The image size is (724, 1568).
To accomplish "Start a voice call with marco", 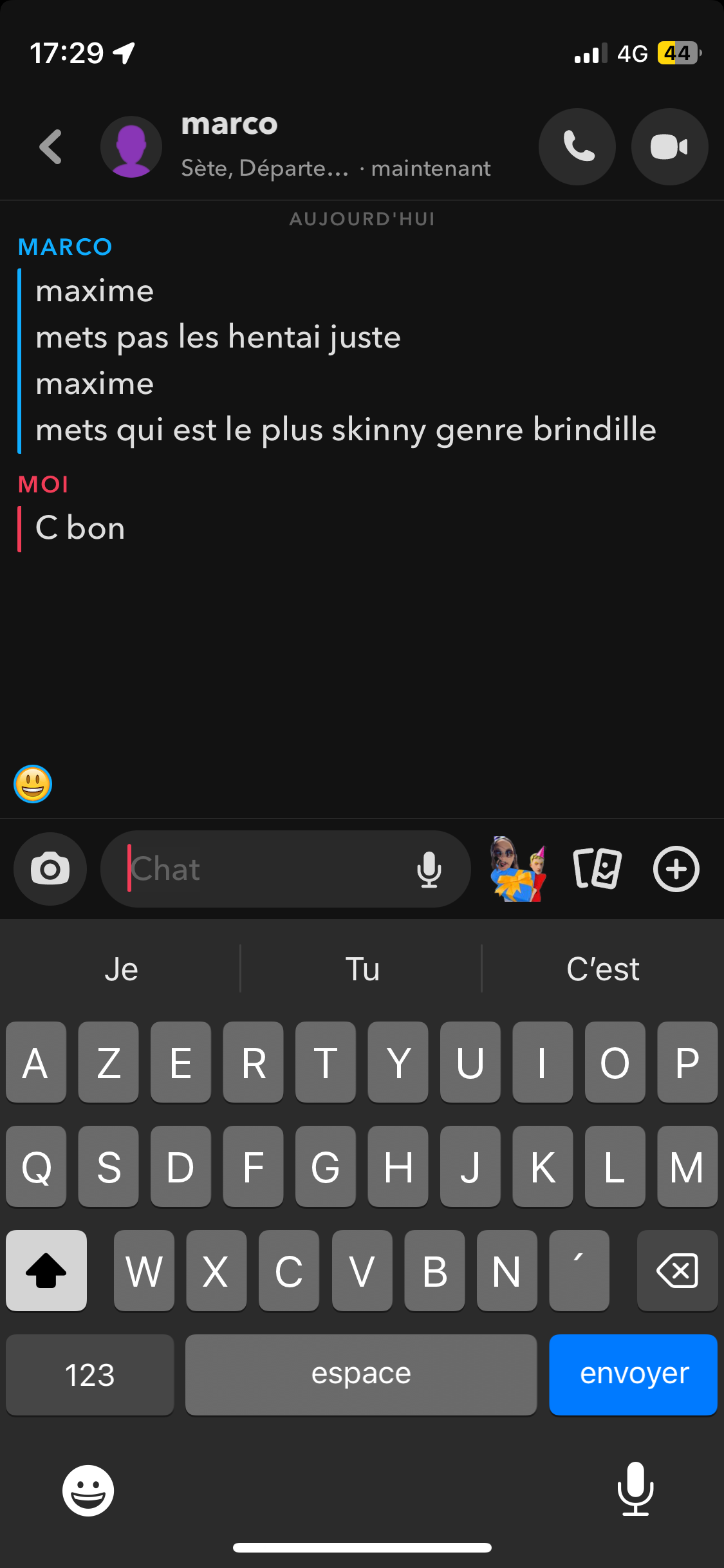I will coord(577,147).
